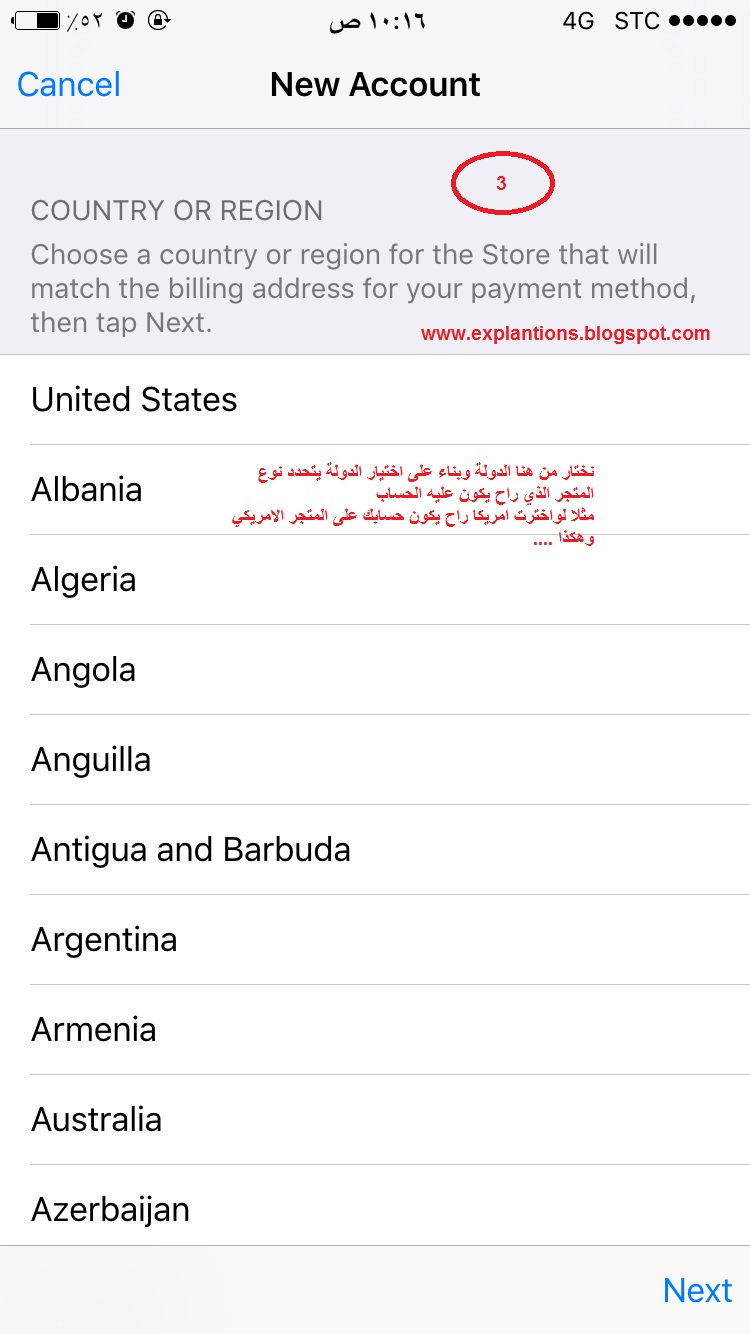The height and width of the screenshot is (1334, 750).
Task: Pick Australia as the country
Action: tap(97, 1120)
